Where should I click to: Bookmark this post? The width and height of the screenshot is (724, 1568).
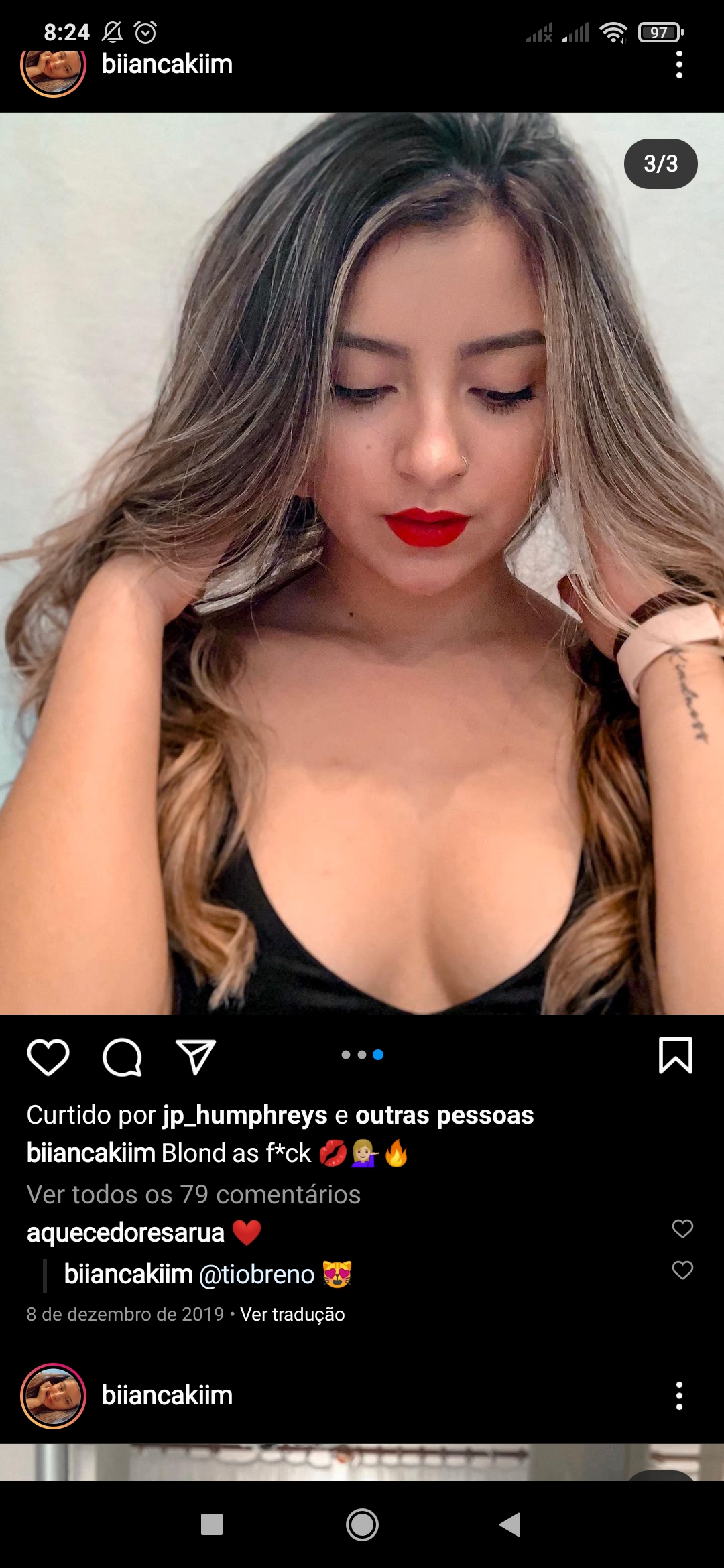coord(675,1055)
